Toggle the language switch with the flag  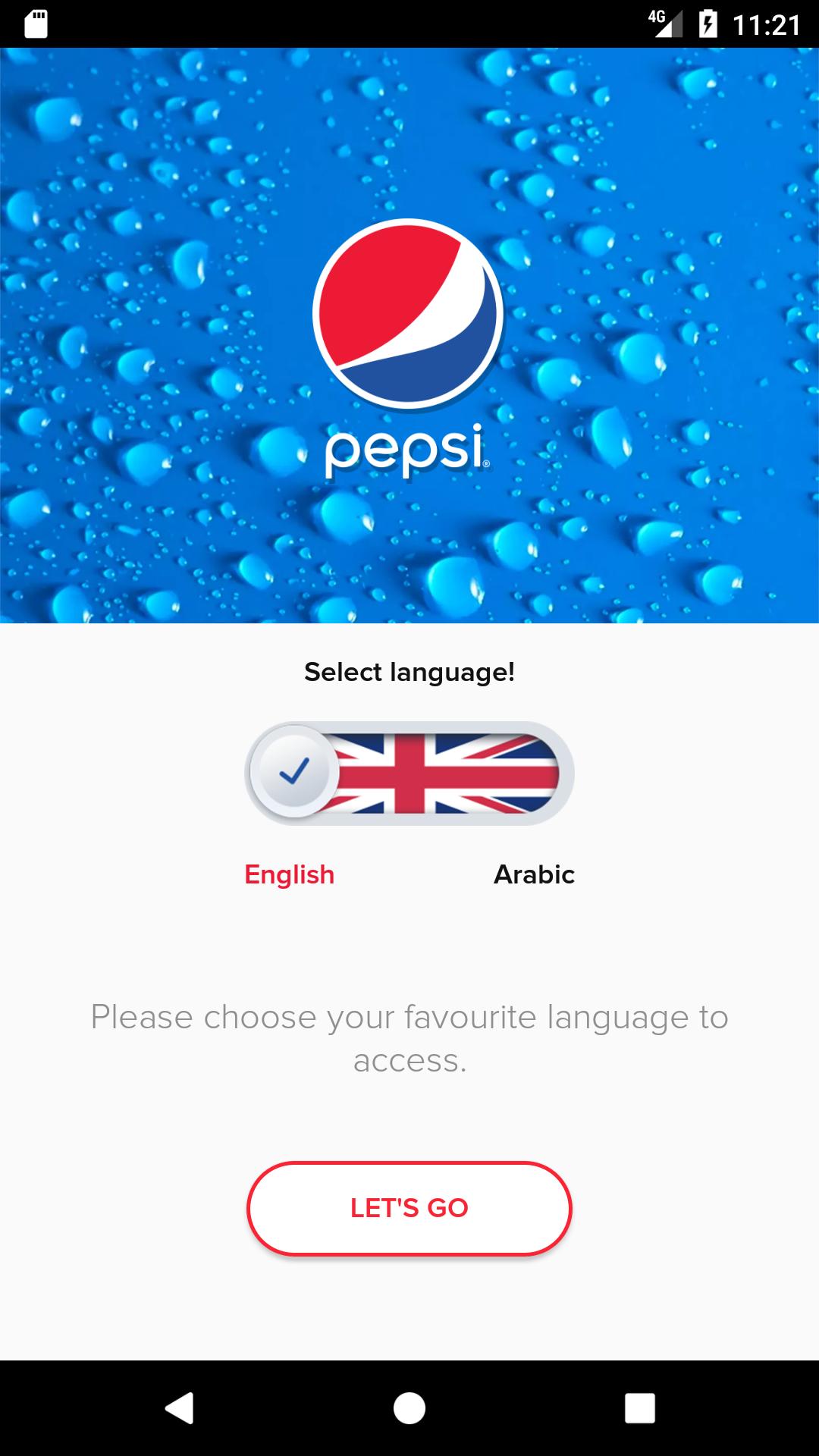click(x=409, y=773)
